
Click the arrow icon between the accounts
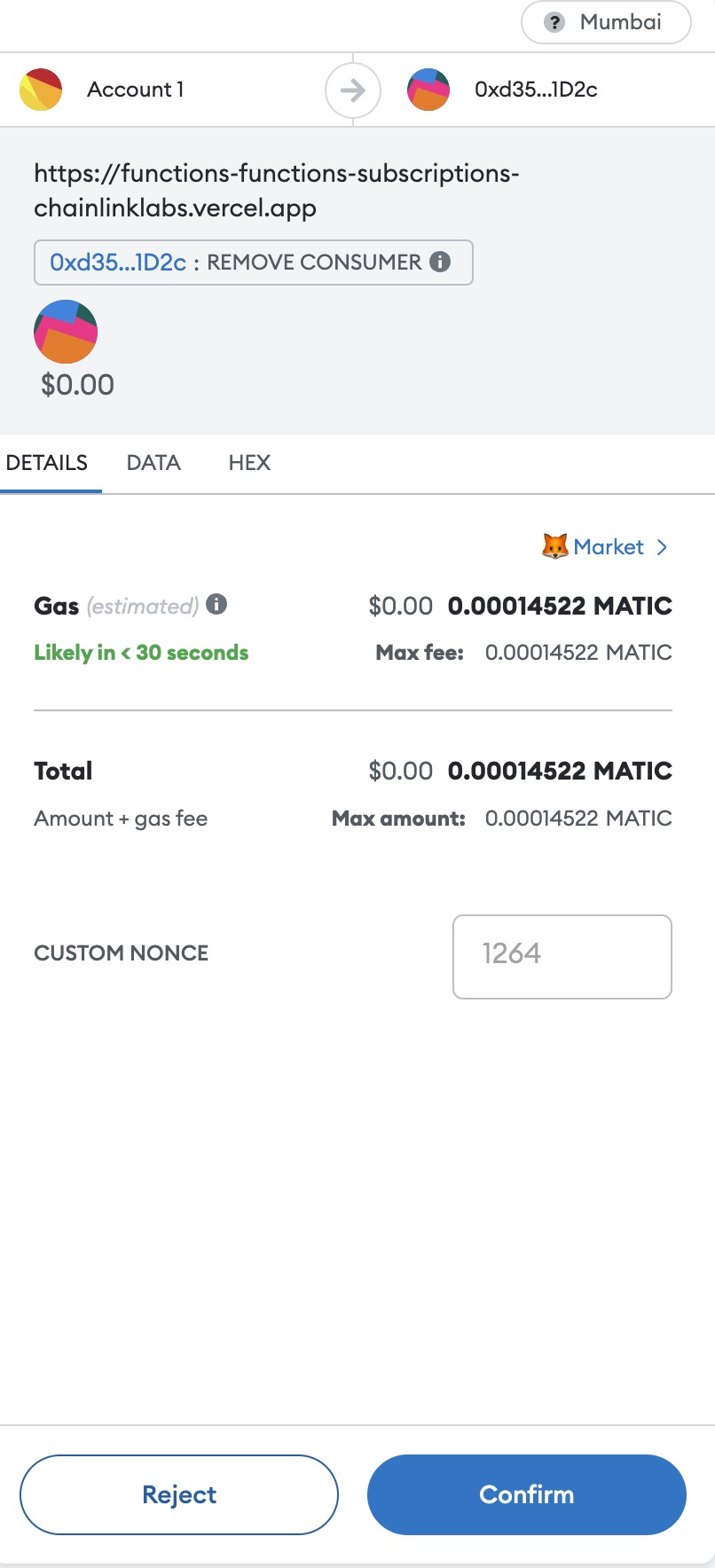(x=352, y=90)
